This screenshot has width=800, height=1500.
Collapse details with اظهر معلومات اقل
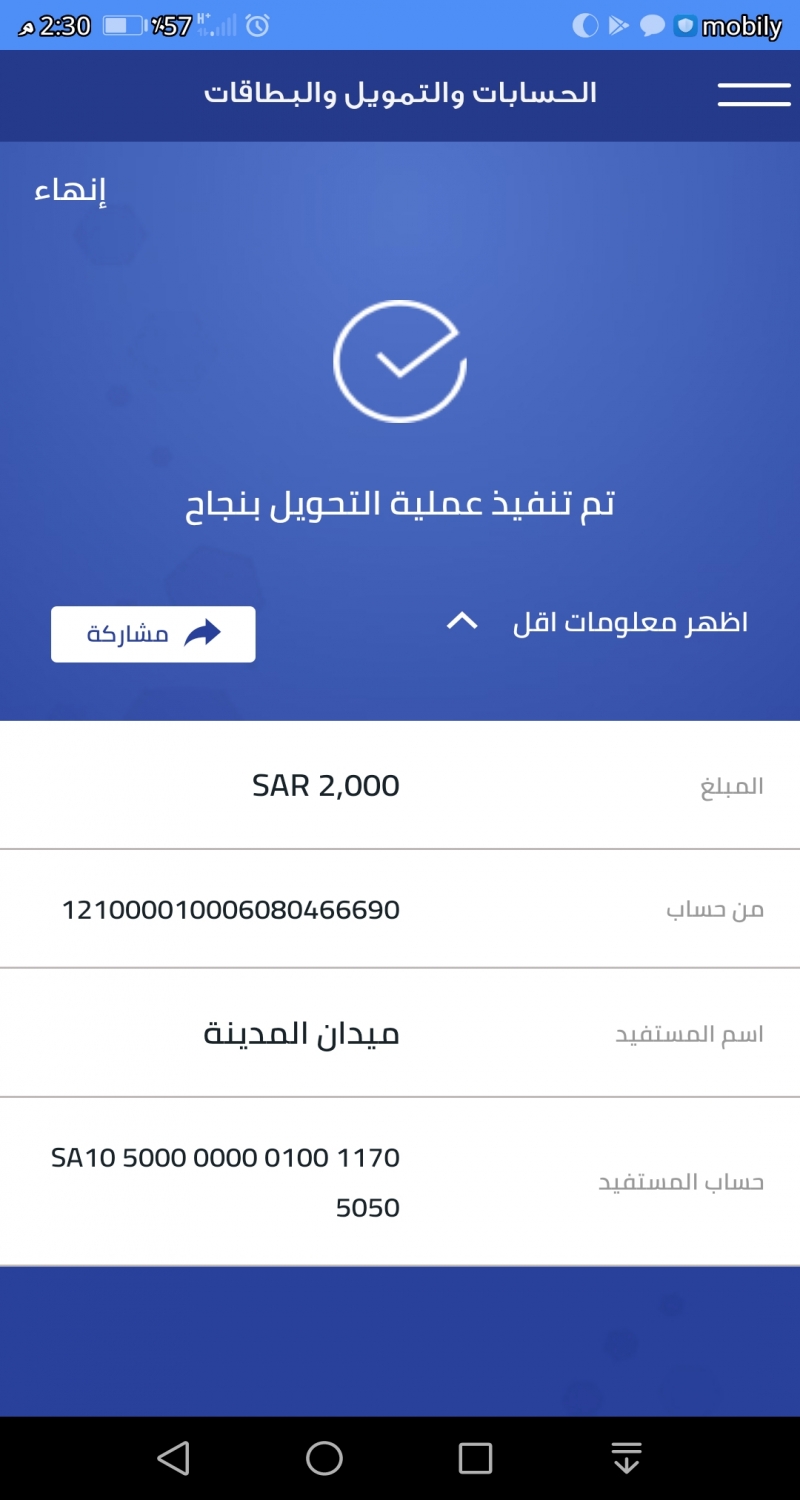click(x=596, y=623)
